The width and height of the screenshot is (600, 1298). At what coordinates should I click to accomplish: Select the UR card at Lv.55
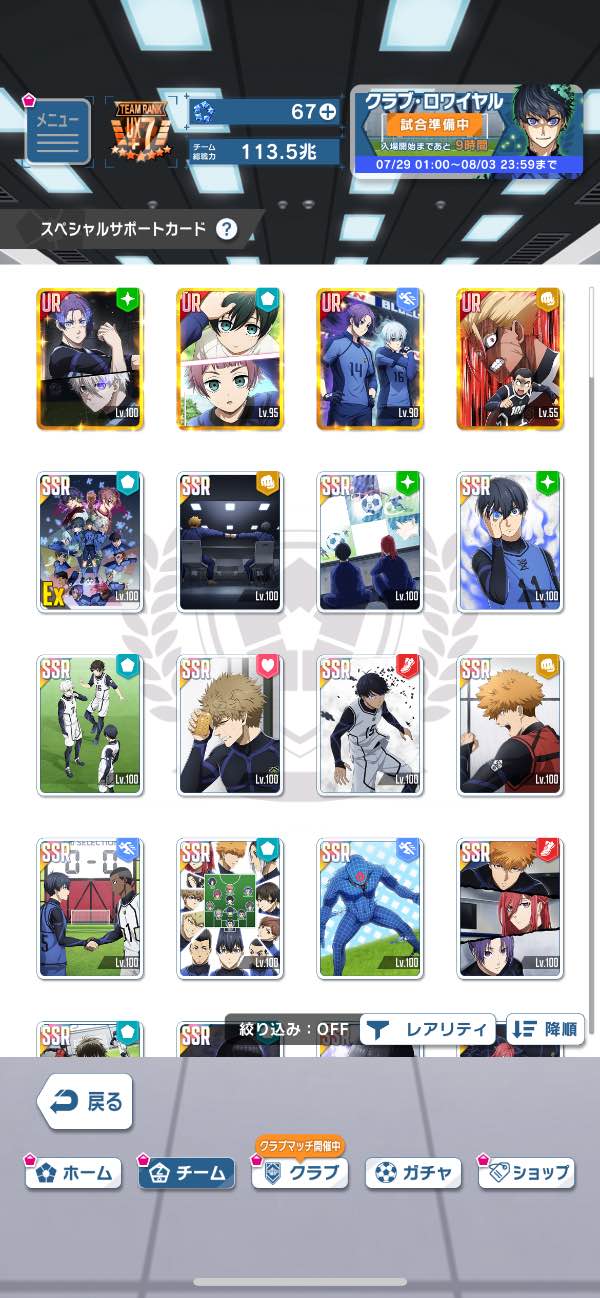510,358
